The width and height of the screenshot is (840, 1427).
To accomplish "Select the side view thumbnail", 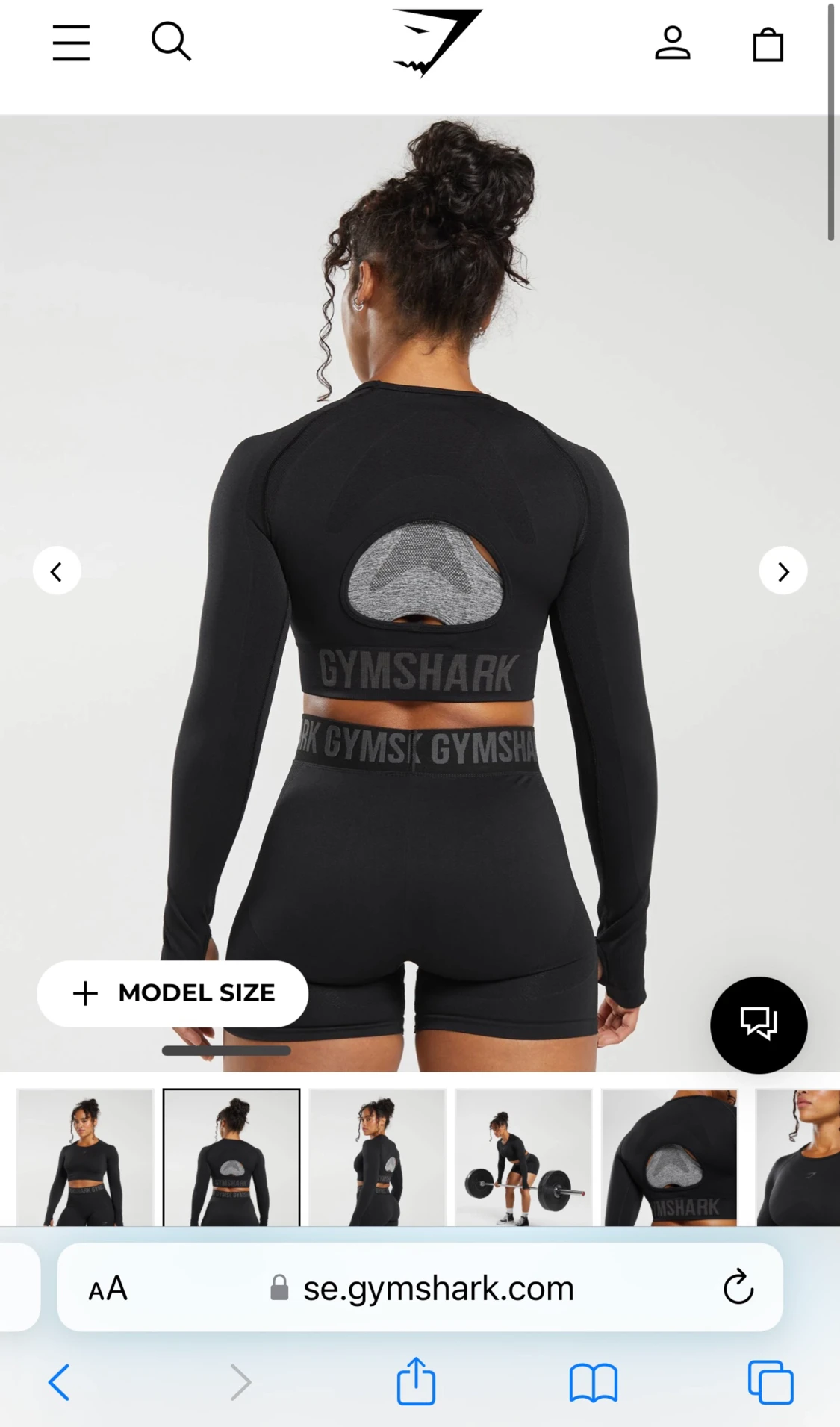I will 377,1157.
